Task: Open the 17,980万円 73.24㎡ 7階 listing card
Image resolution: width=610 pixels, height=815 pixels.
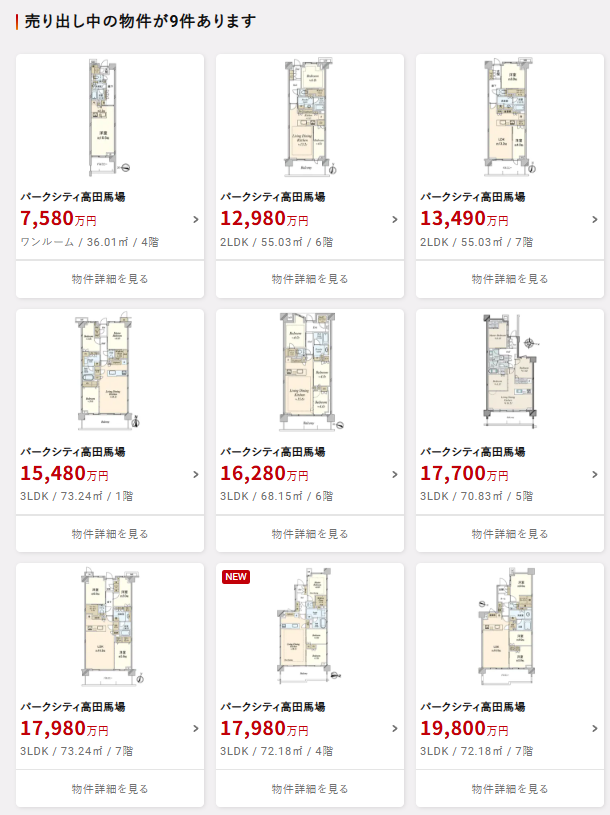Action: (110, 728)
